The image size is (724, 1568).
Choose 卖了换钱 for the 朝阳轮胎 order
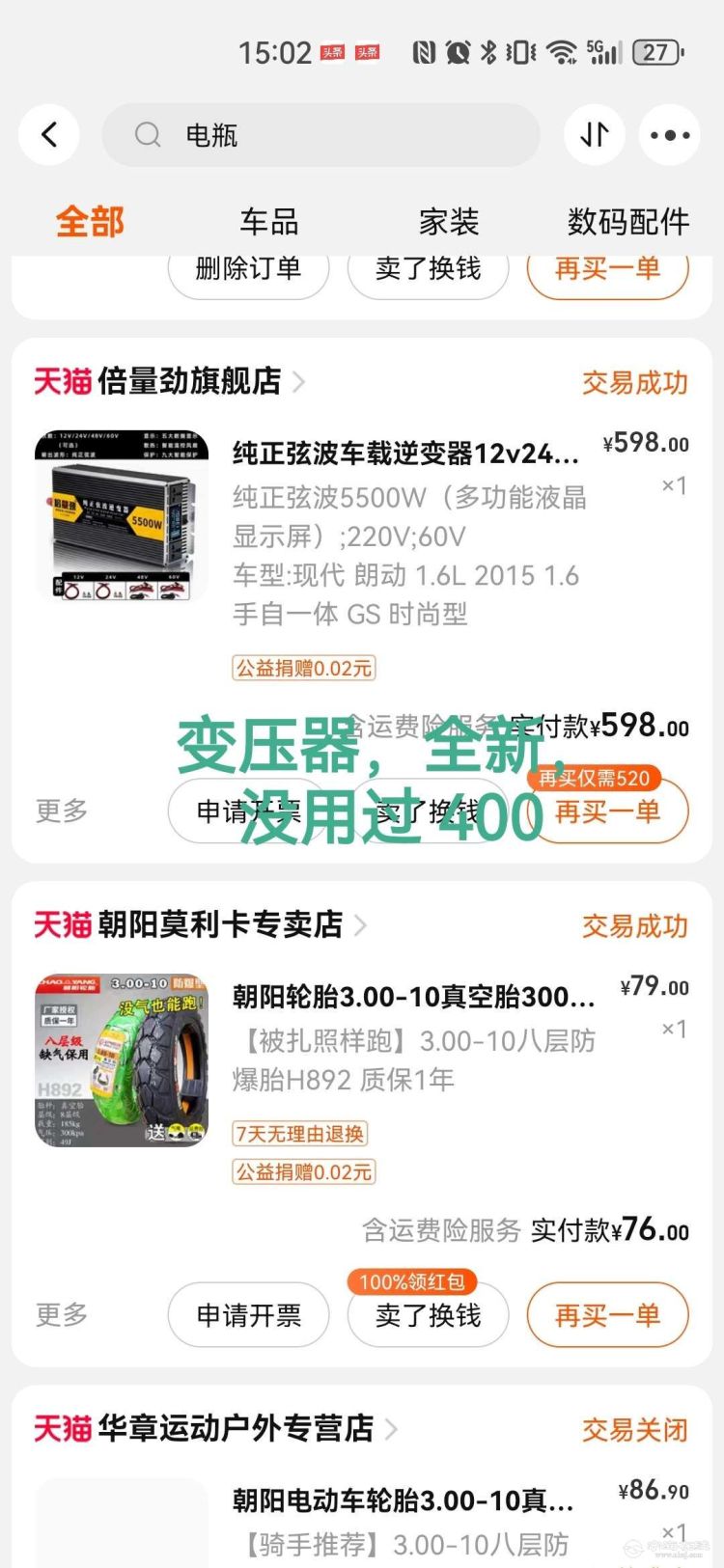428,1315
